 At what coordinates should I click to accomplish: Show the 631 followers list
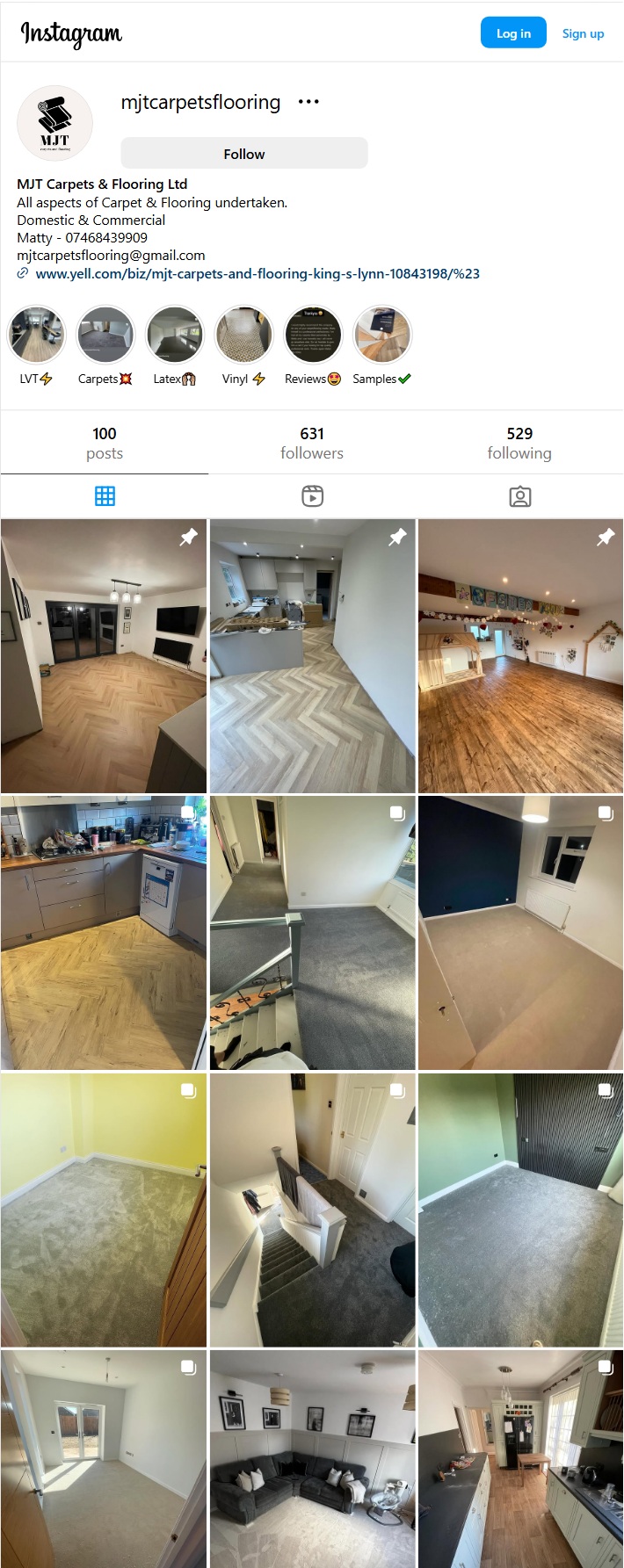(312, 443)
